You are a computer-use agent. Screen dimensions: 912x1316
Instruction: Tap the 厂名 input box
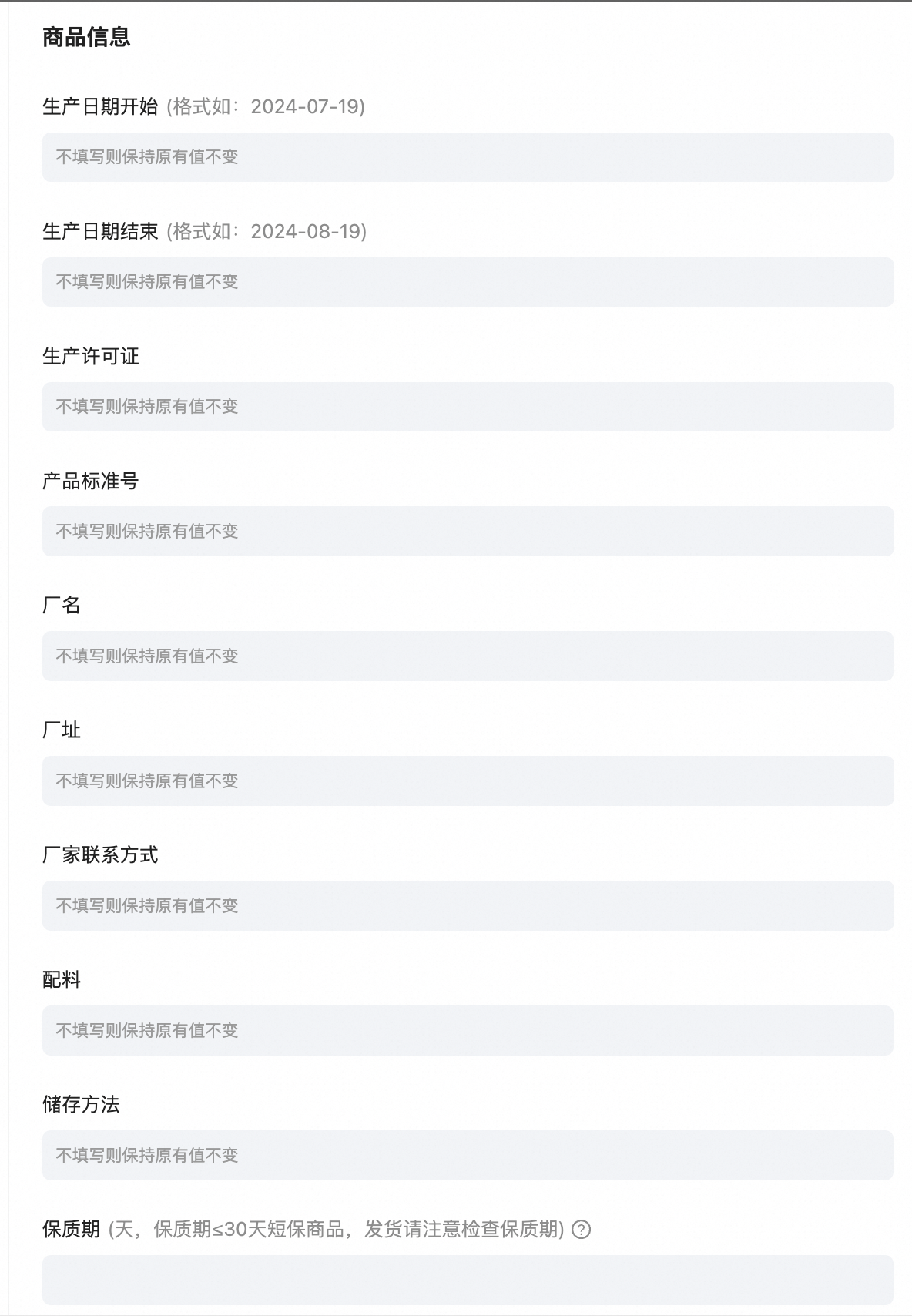click(468, 656)
